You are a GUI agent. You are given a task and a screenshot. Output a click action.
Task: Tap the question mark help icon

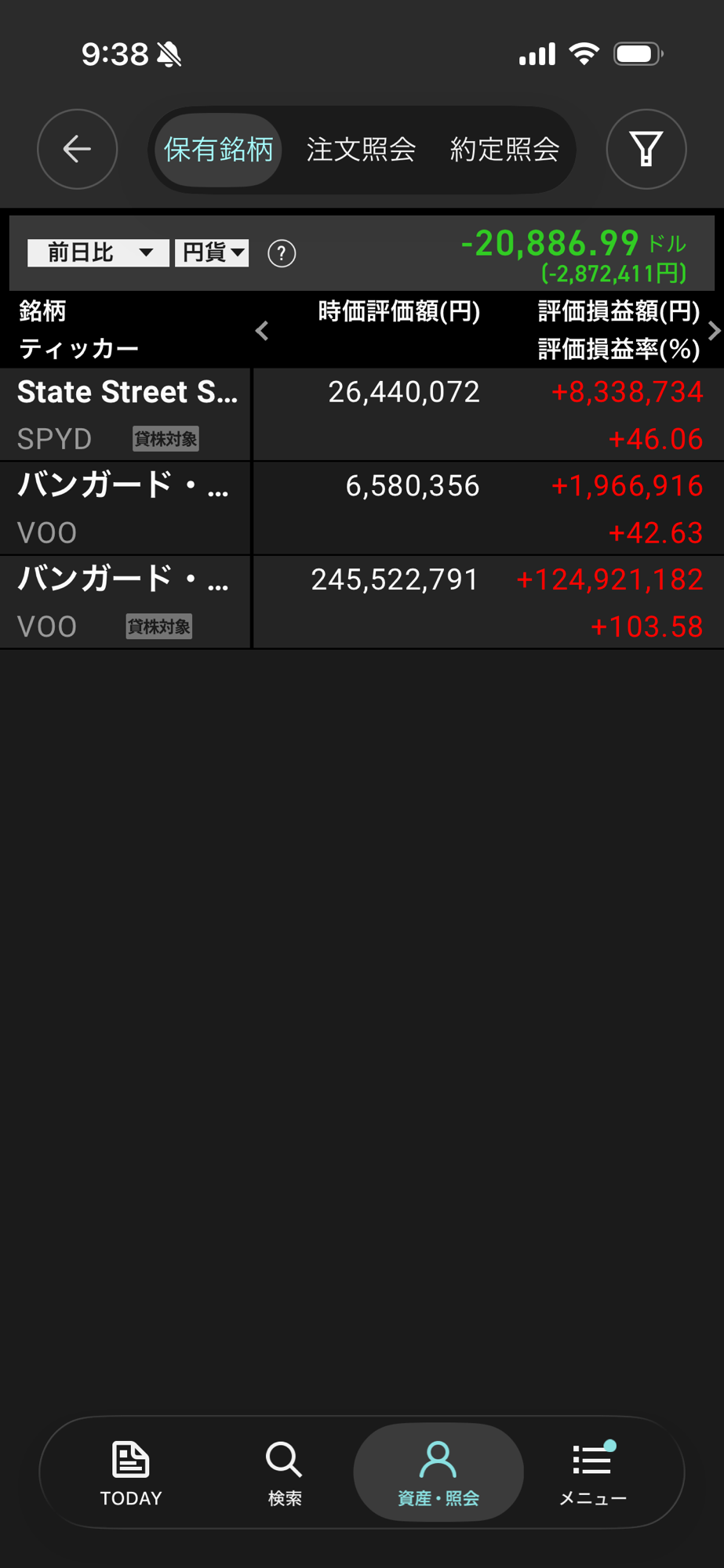coord(282,253)
